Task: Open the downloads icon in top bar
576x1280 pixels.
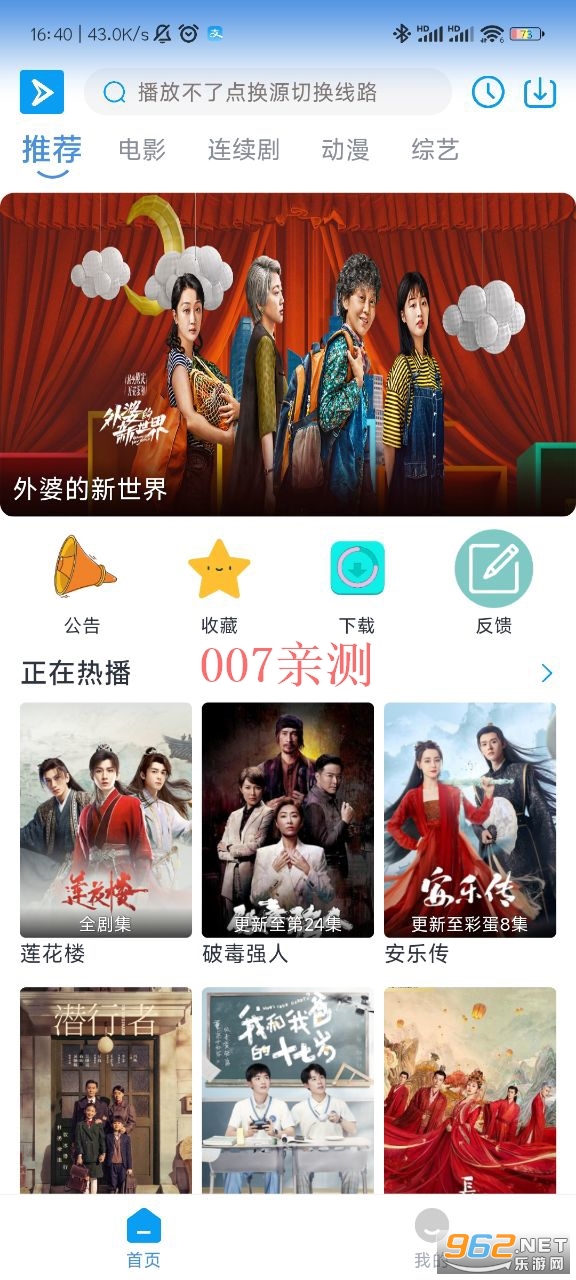Action: coord(539,92)
